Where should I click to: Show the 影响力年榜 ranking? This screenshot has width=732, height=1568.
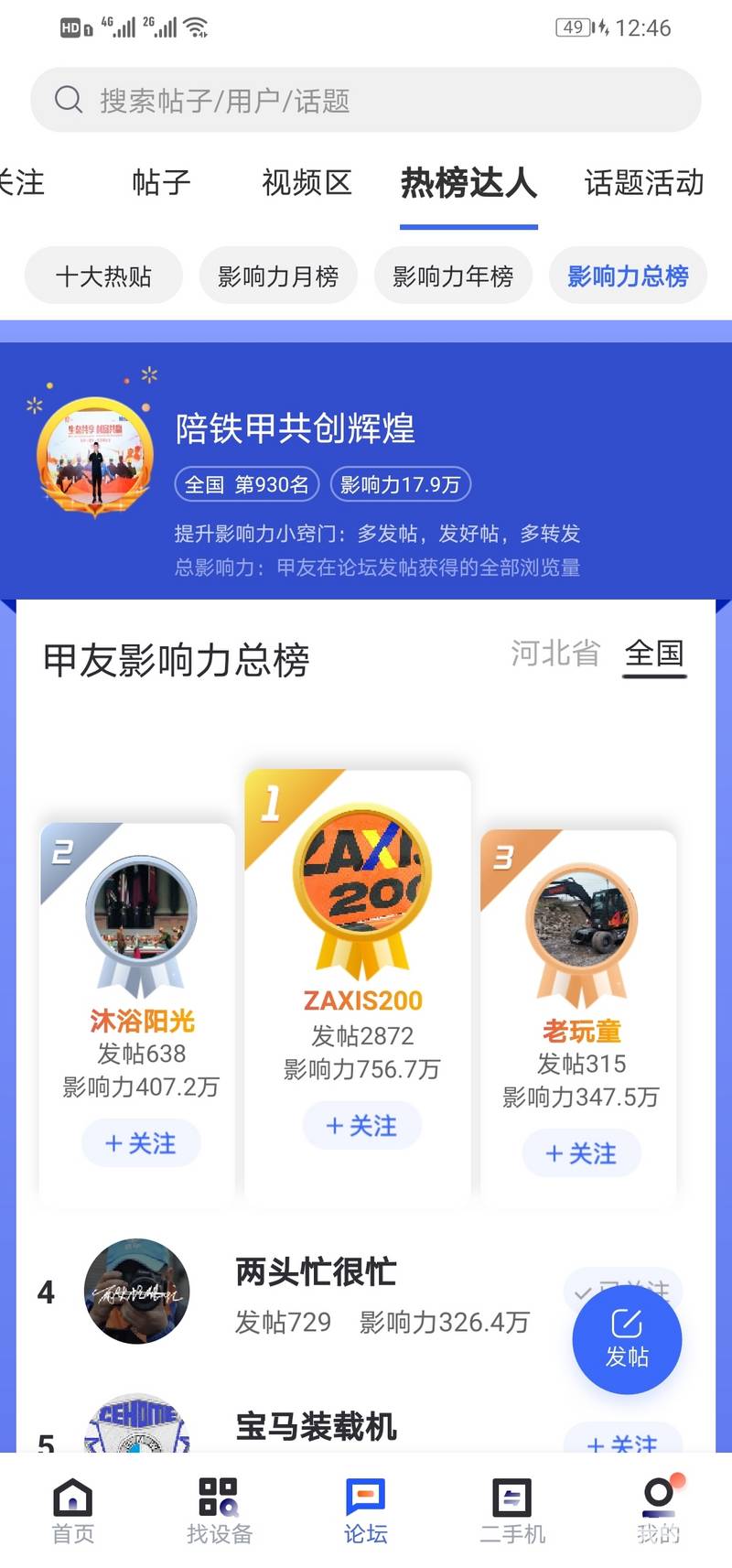tap(453, 276)
